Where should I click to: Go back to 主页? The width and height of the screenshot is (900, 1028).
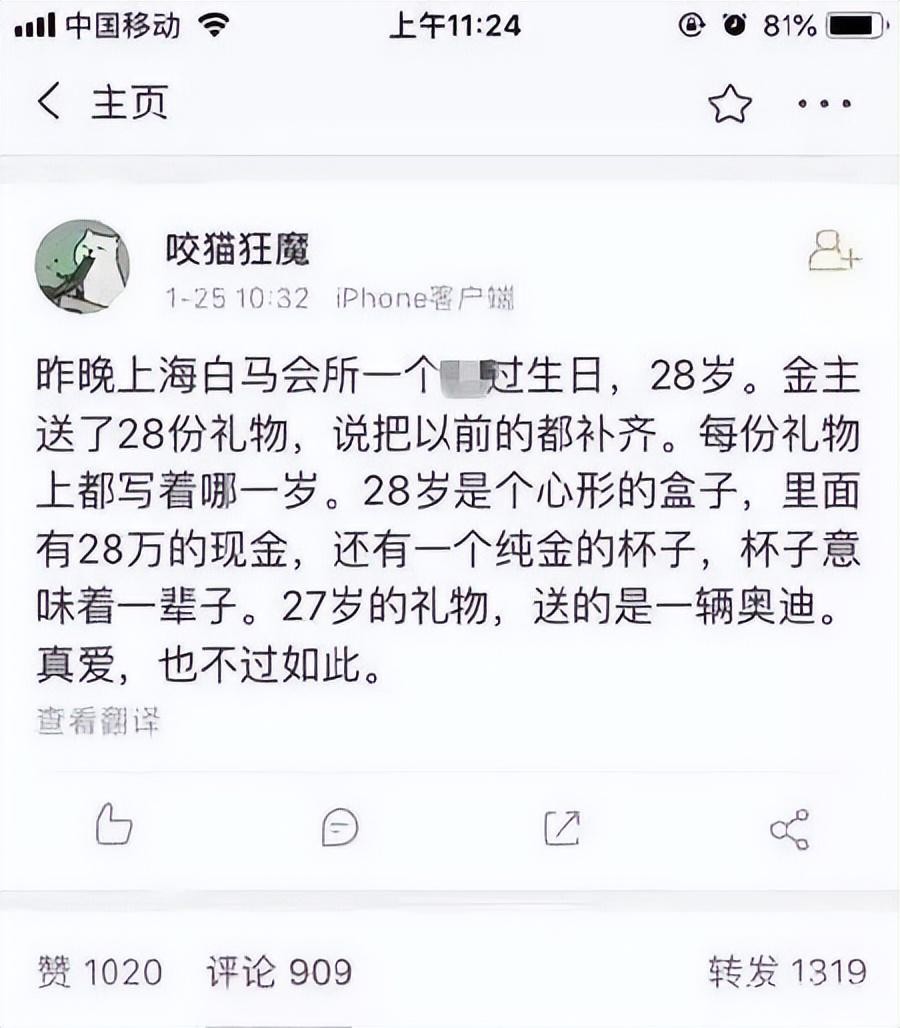pos(100,103)
